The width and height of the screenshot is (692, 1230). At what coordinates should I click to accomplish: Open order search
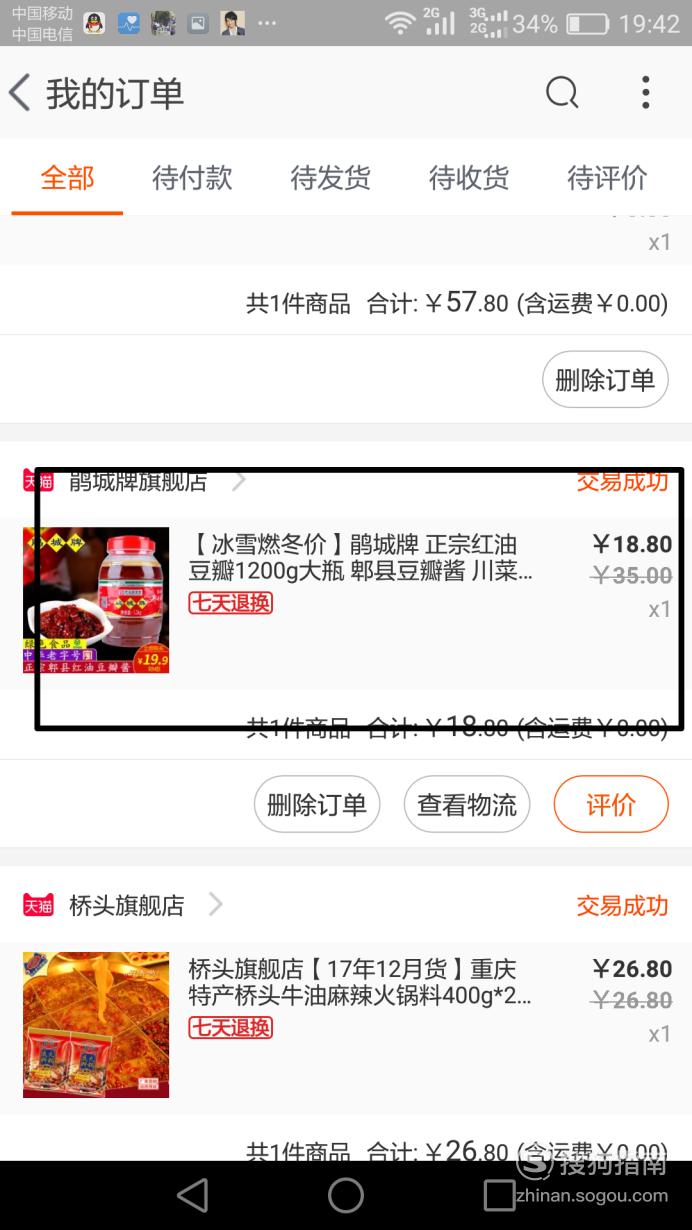click(562, 93)
